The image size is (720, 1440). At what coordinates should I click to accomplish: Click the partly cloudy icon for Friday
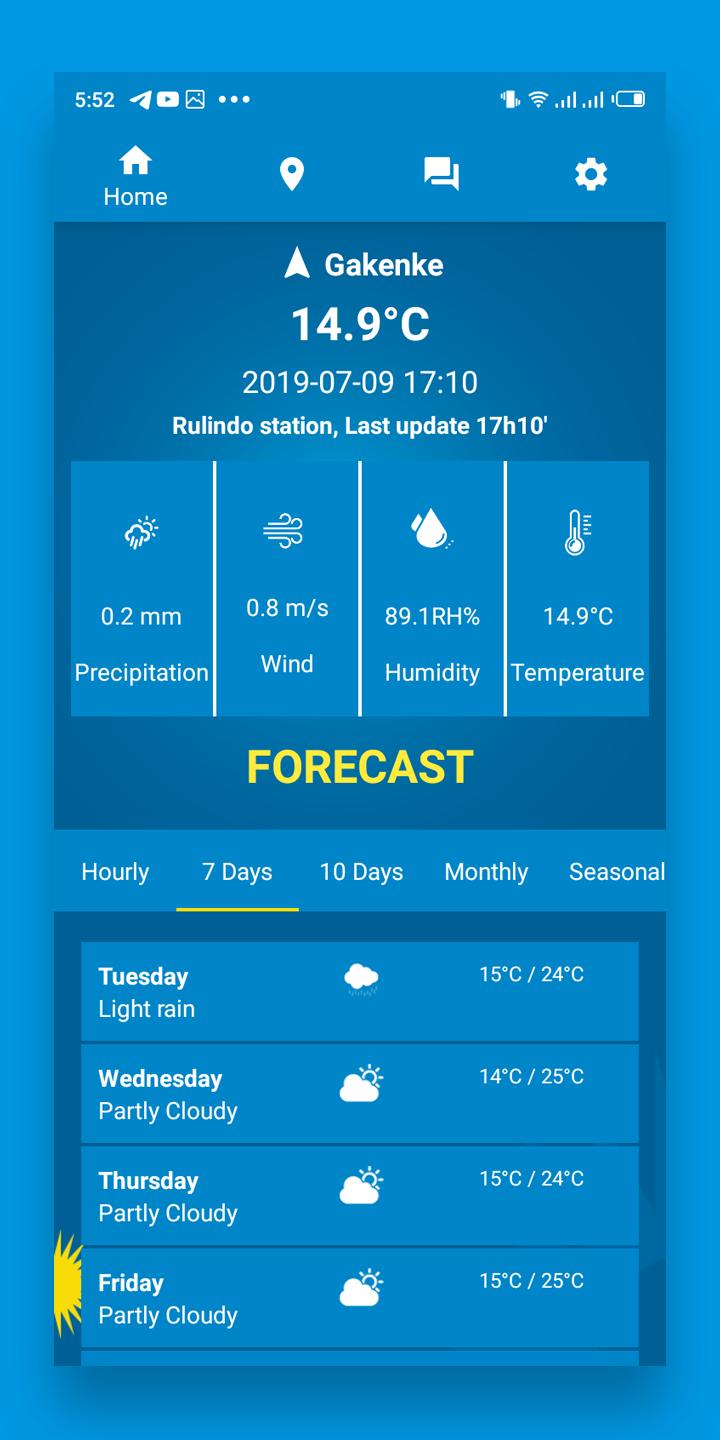[362, 1290]
